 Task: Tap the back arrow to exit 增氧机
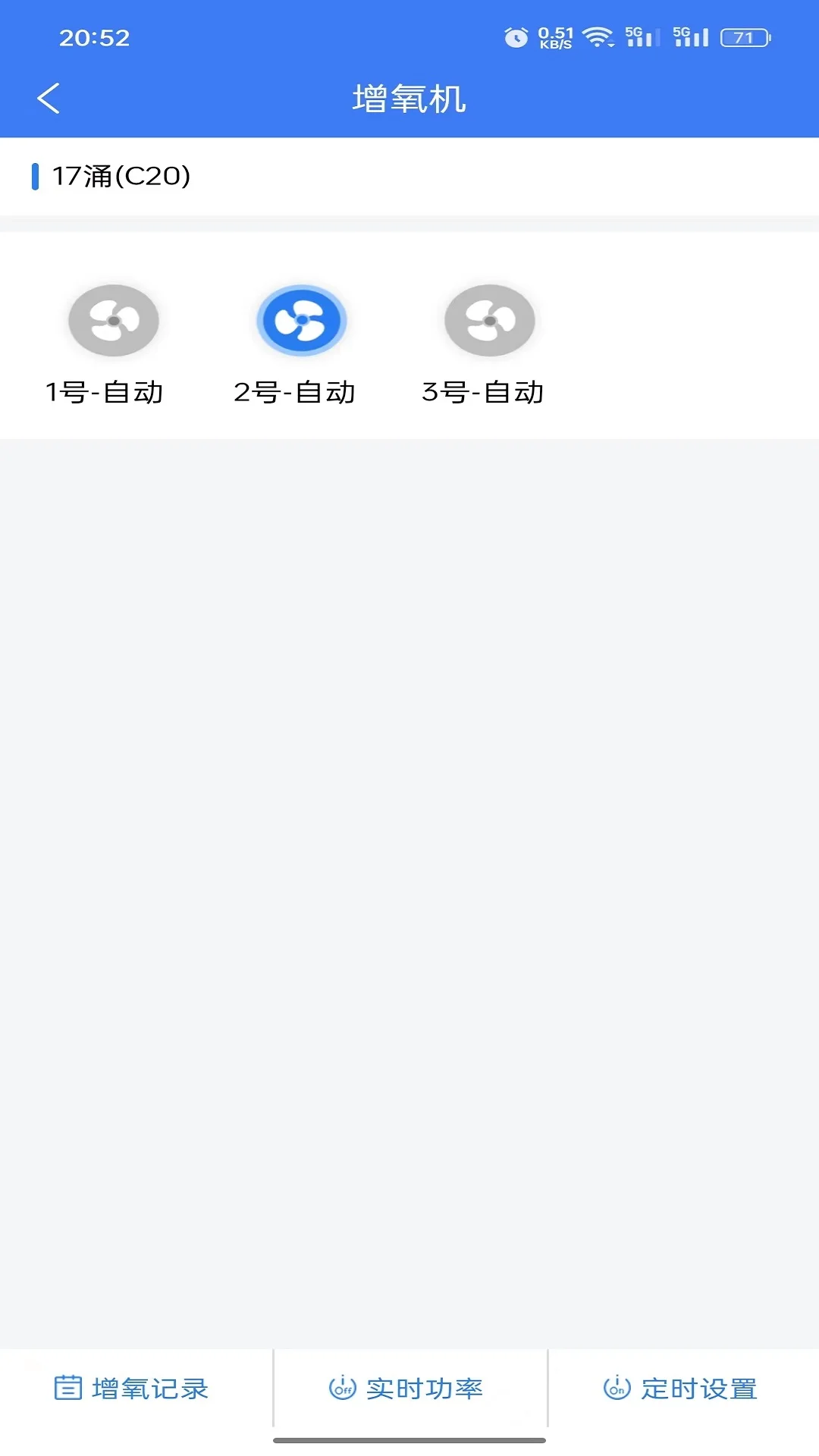(x=49, y=98)
